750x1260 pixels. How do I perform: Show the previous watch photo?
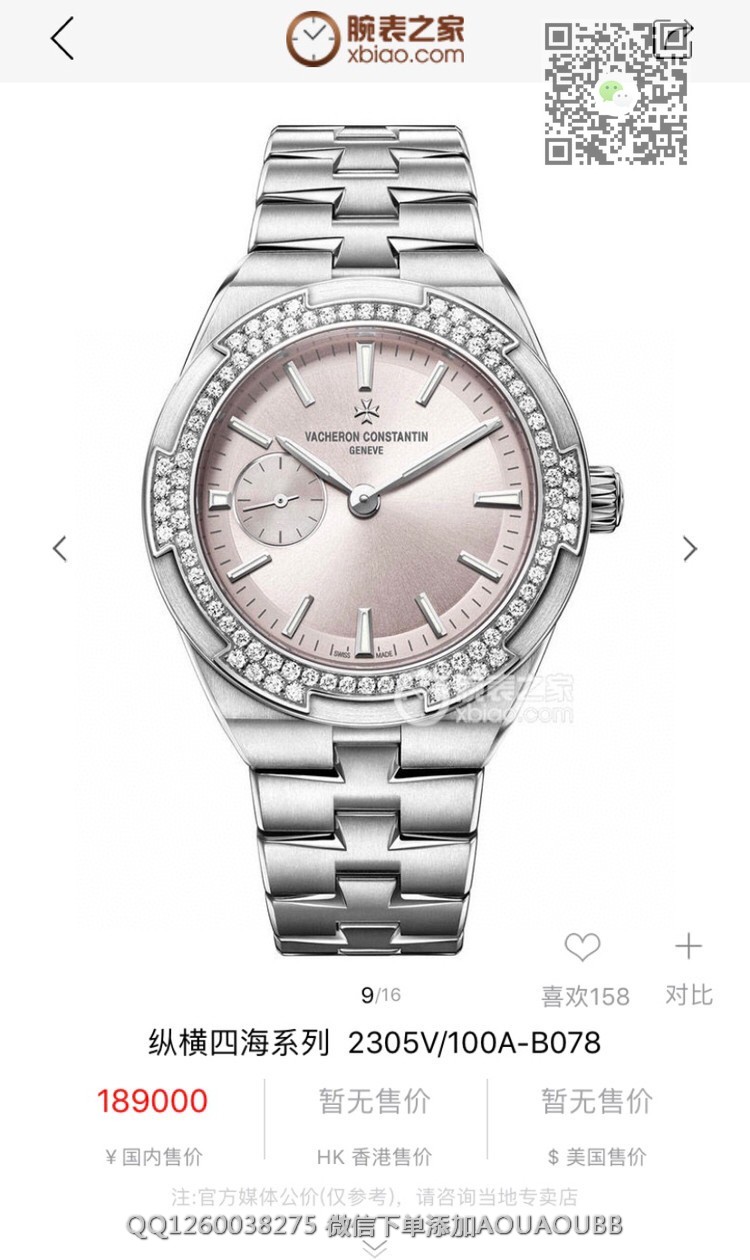(60, 548)
